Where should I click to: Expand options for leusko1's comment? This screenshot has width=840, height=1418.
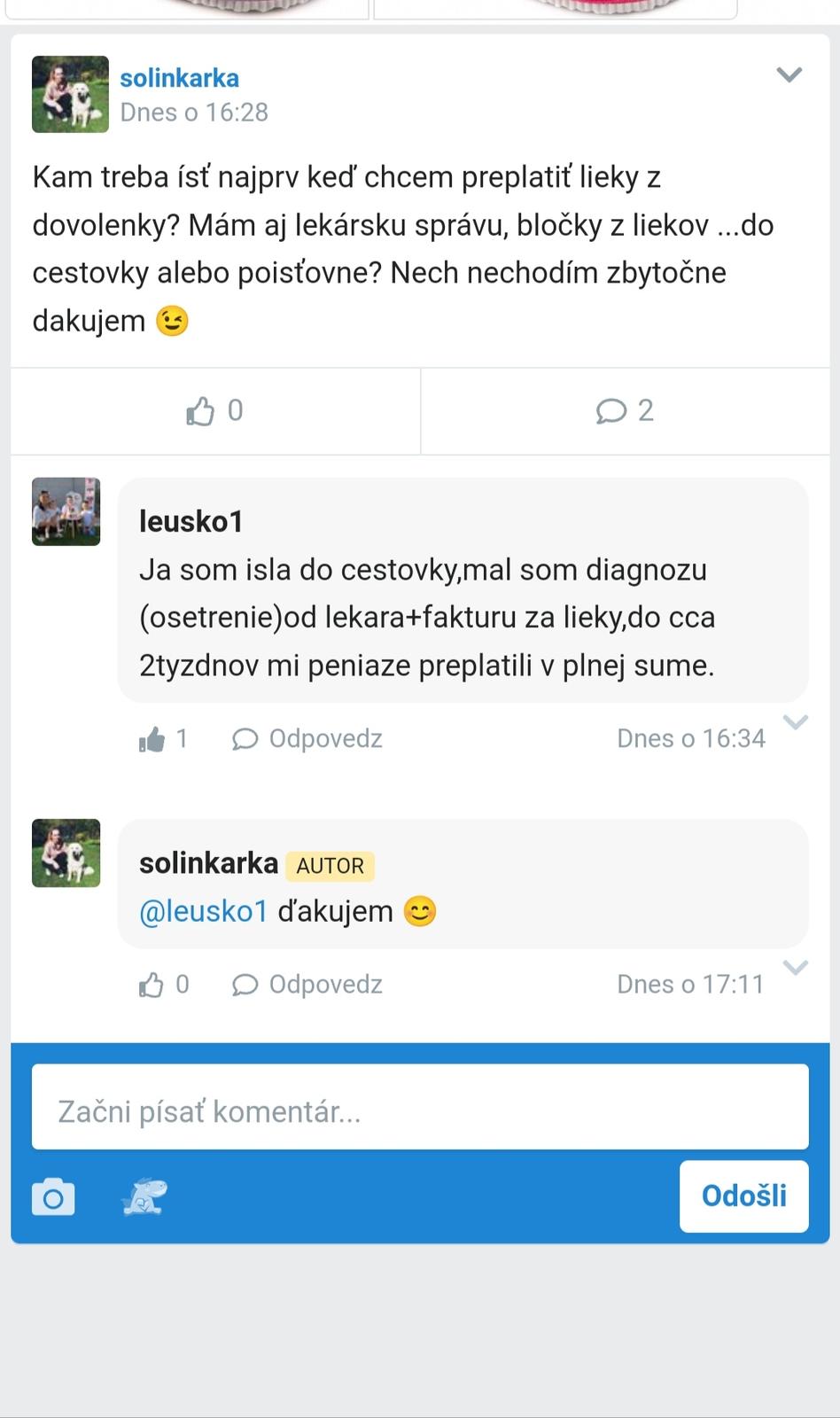796,722
